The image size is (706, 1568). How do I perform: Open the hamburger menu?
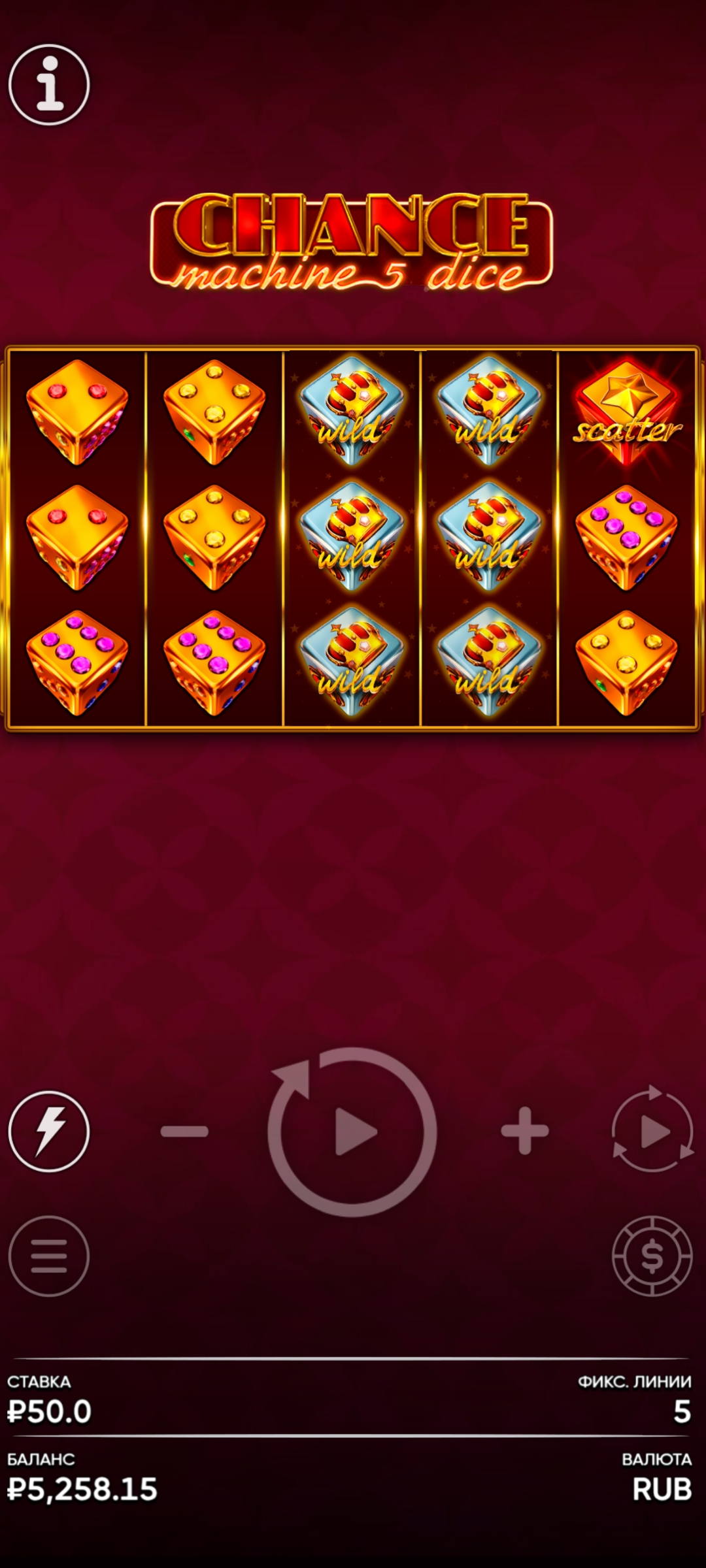tap(49, 1256)
